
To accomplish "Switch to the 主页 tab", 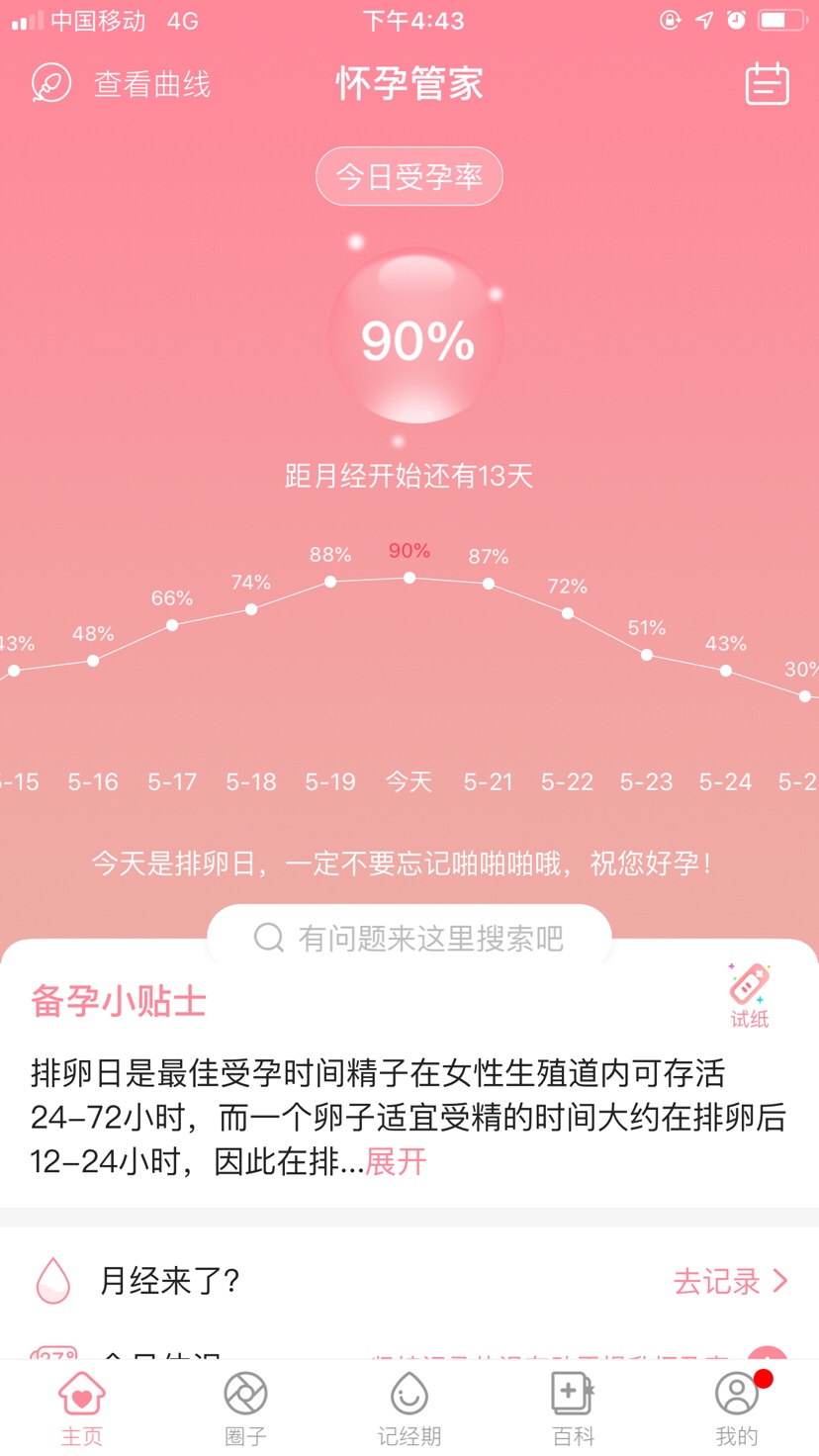I will (x=81, y=1409).
